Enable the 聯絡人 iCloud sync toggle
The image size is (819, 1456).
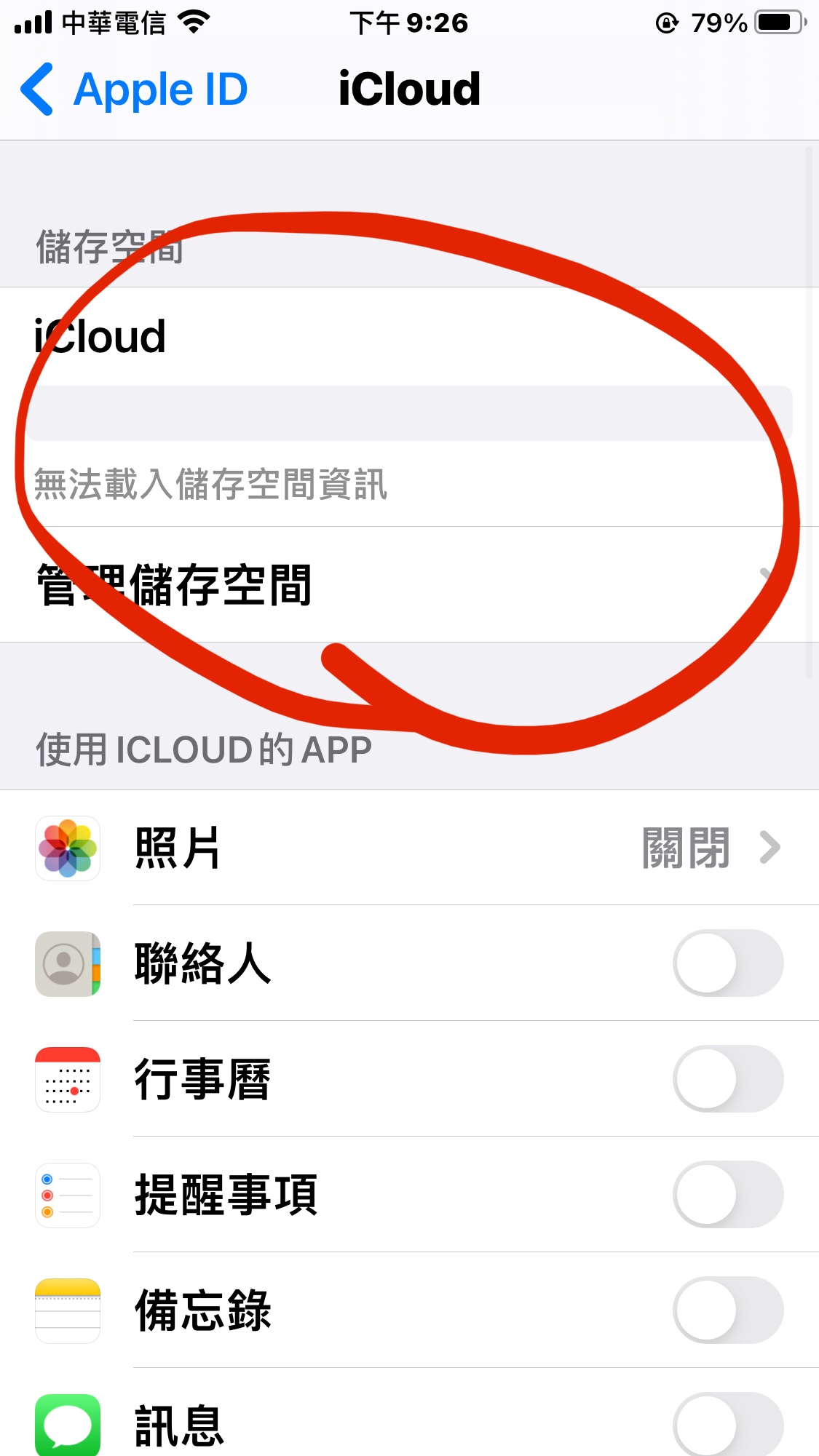click(x=727, y=965)
